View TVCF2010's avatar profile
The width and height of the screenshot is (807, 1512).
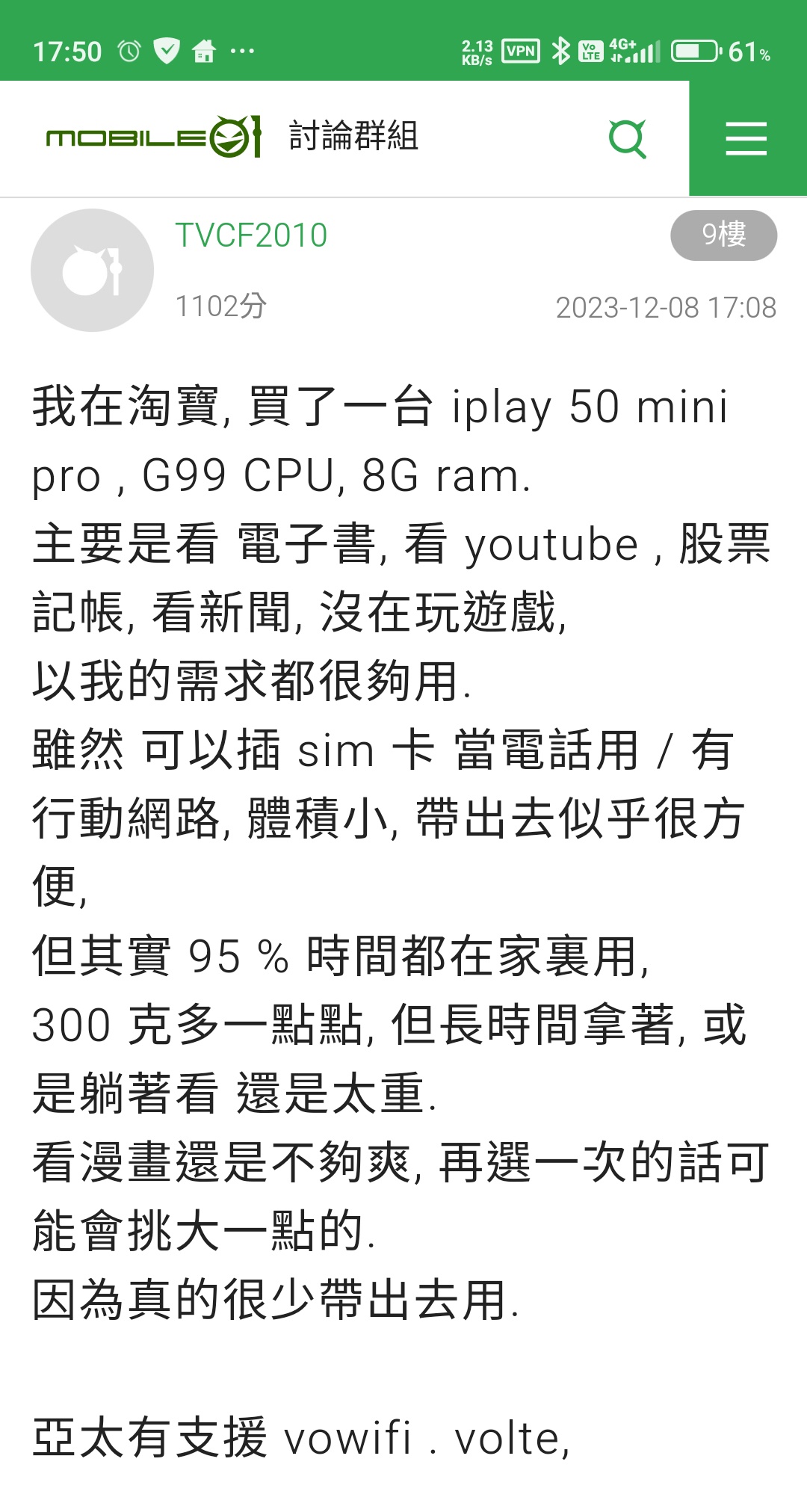coord(92,271)
